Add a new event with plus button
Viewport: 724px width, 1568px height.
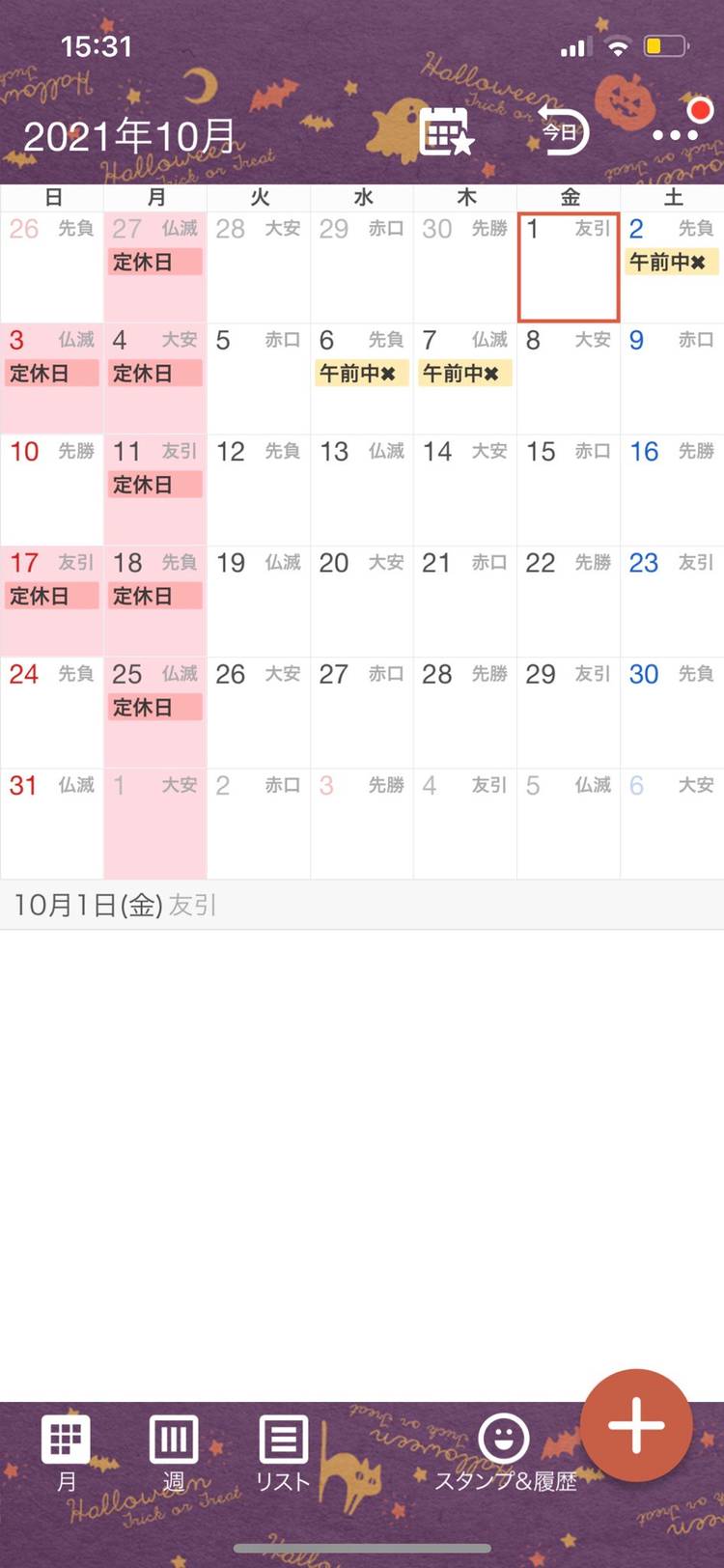(636, 1425)
